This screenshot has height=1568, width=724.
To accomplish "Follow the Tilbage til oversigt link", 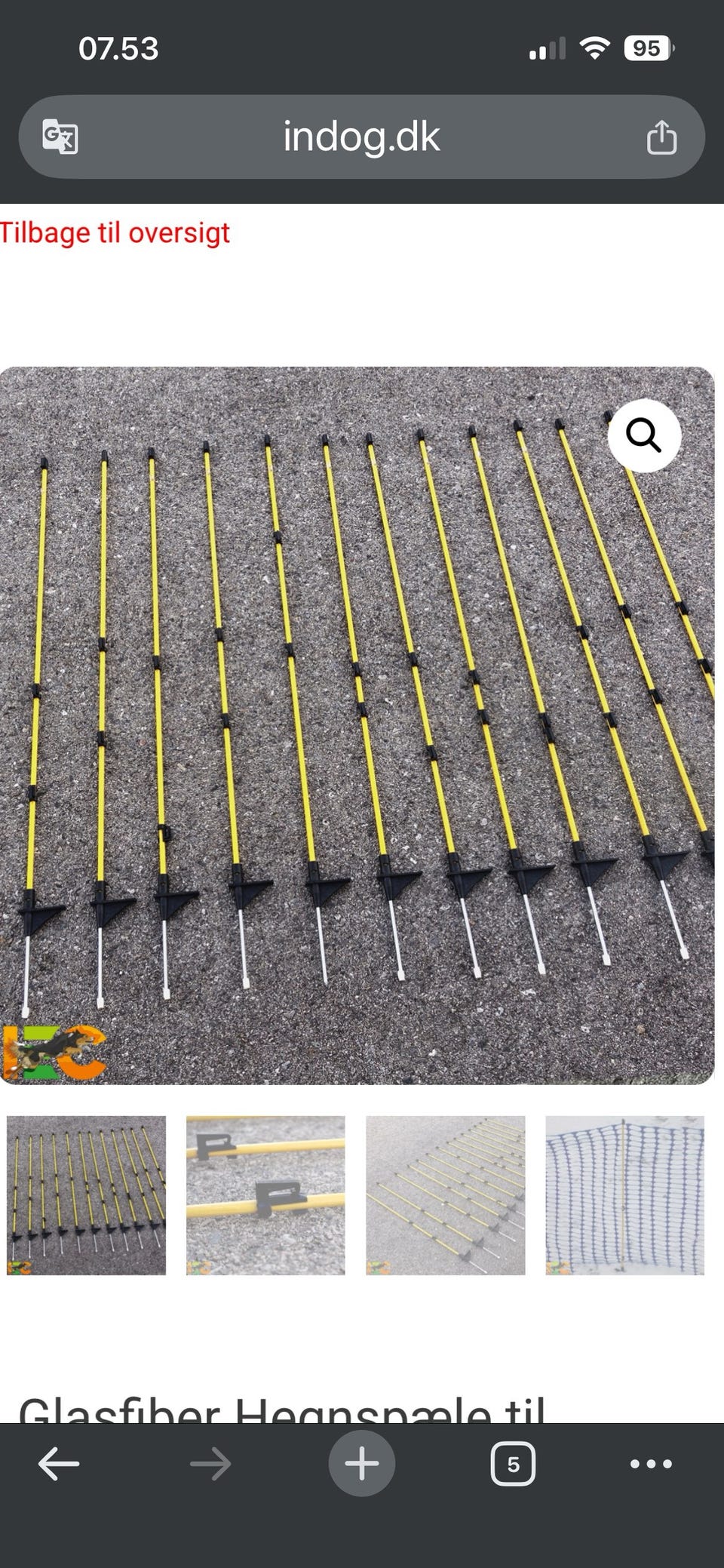I will tap(115, 232).
